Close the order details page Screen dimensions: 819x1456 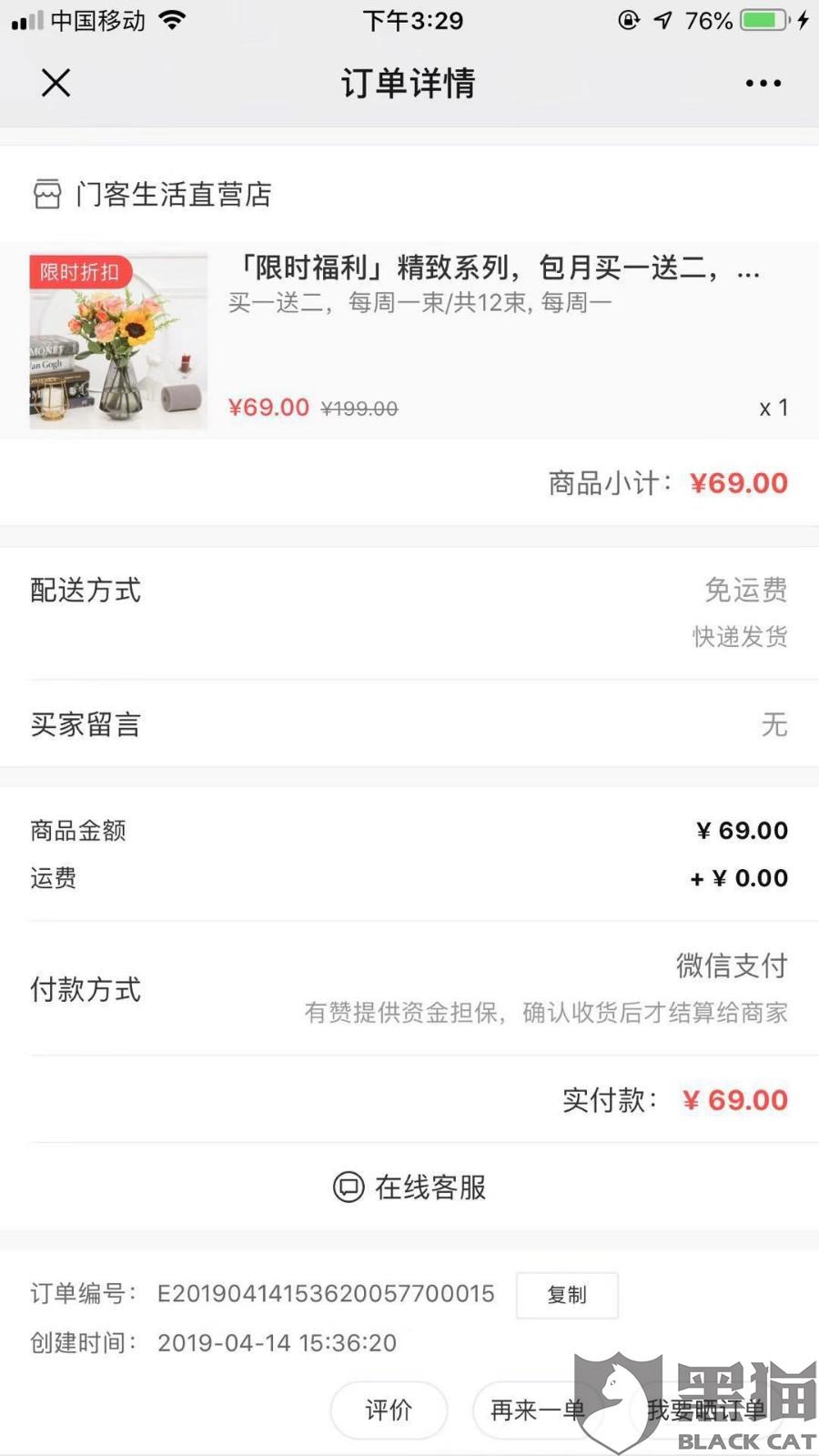click(x=56, y=83)
